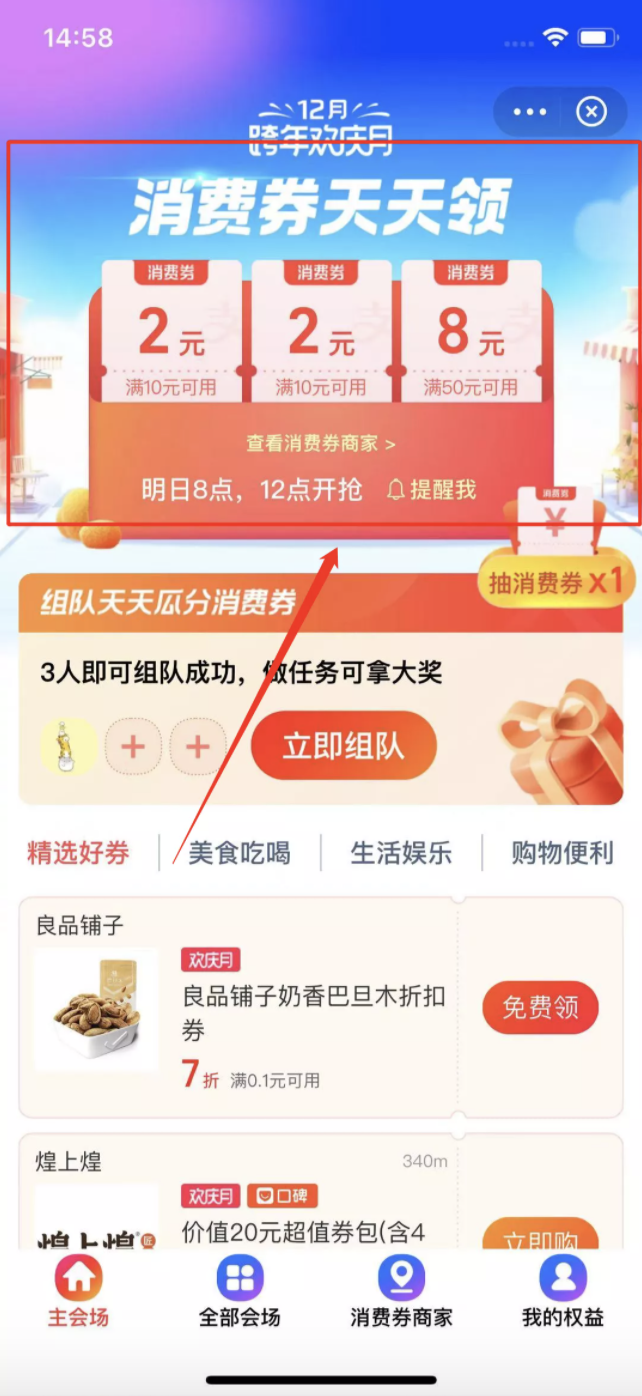642x1396 pixels.
Task: Open the mini program overflow menu
Action: click(x=530, y=112)
